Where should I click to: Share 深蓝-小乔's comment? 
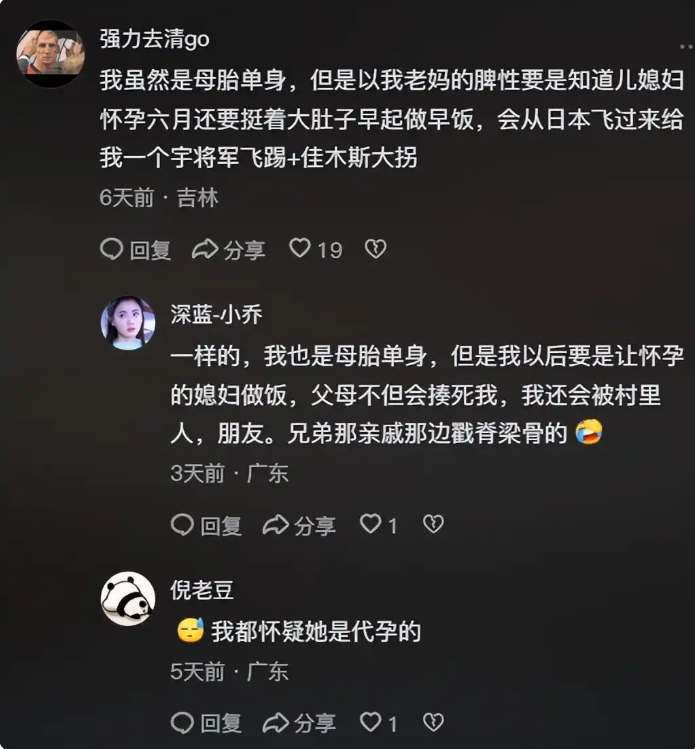[299, 525]
